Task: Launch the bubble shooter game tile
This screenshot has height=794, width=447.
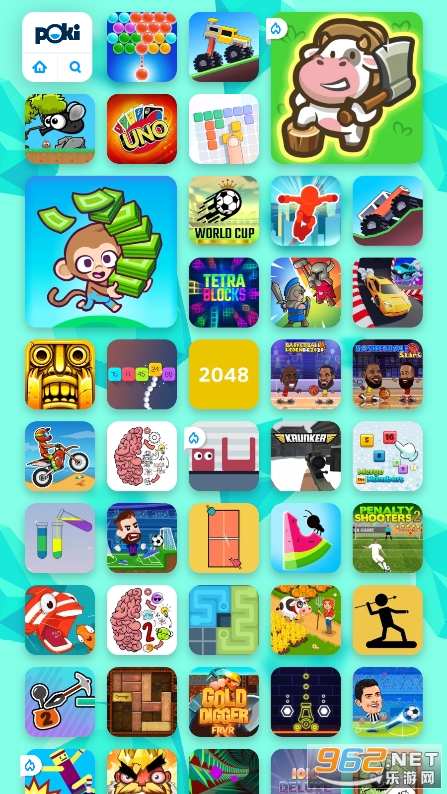Action: pyautogui.click(x=142, y=47)
